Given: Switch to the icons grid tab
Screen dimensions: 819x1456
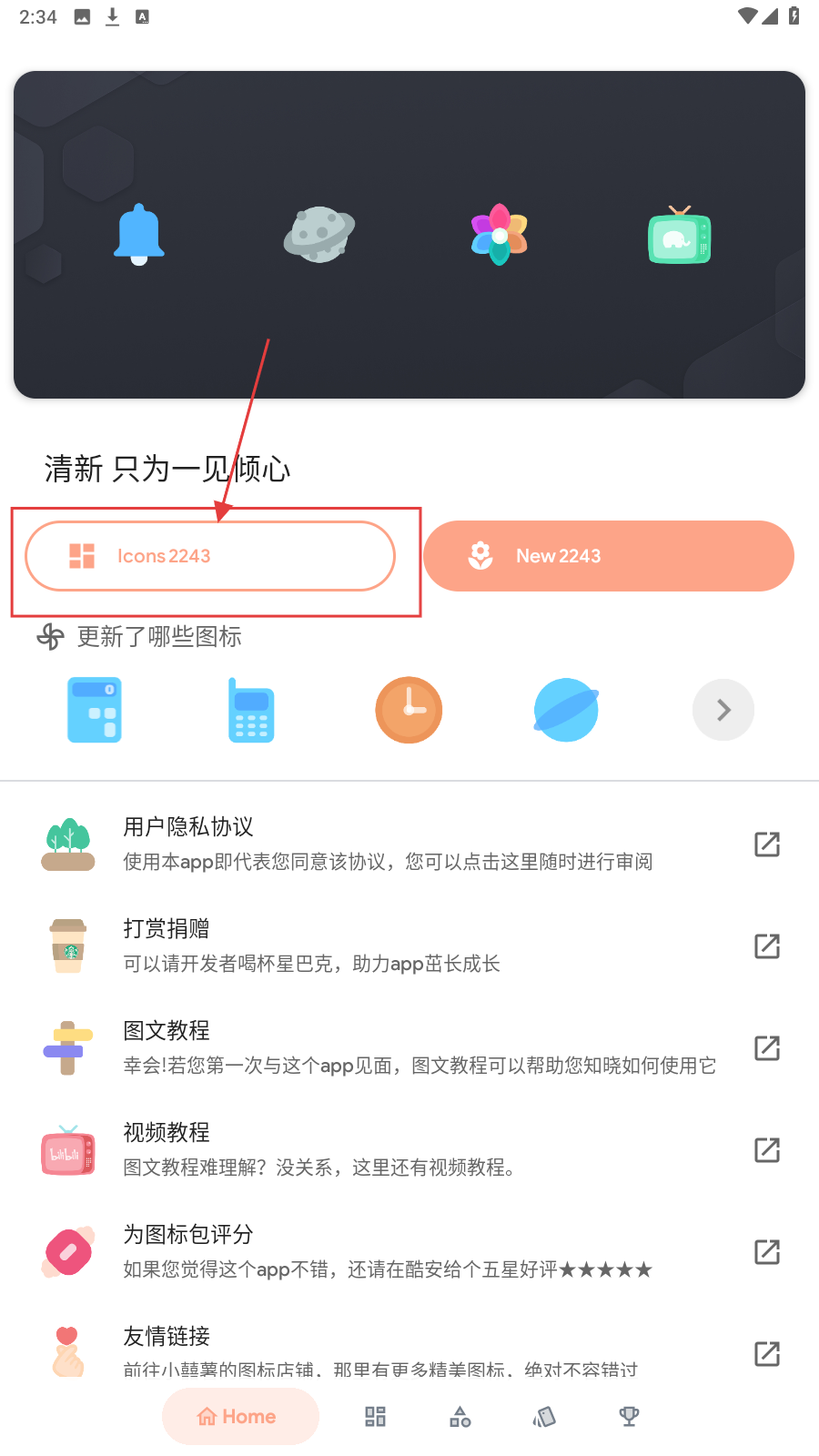Looking at the screenshot, I should click(375, 1417).
